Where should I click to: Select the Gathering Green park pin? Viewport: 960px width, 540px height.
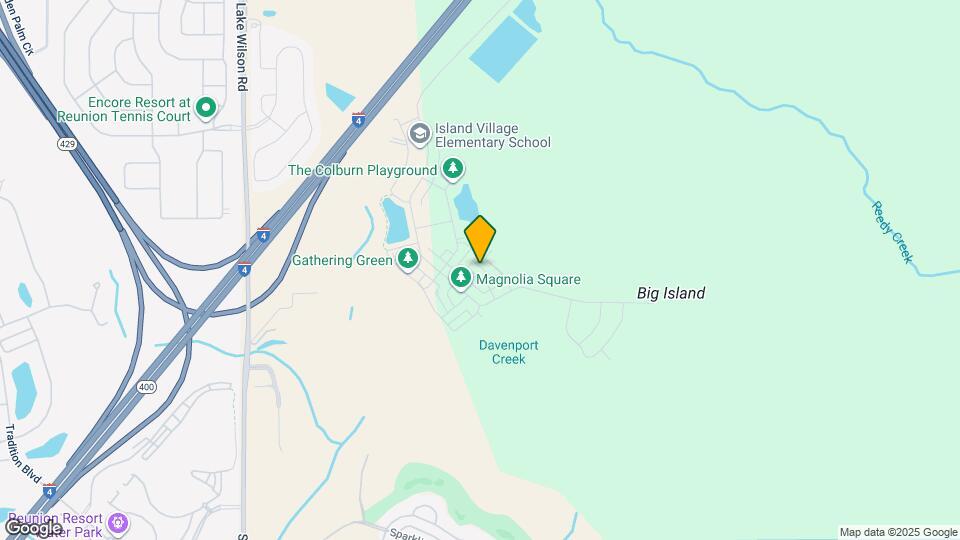408,259
